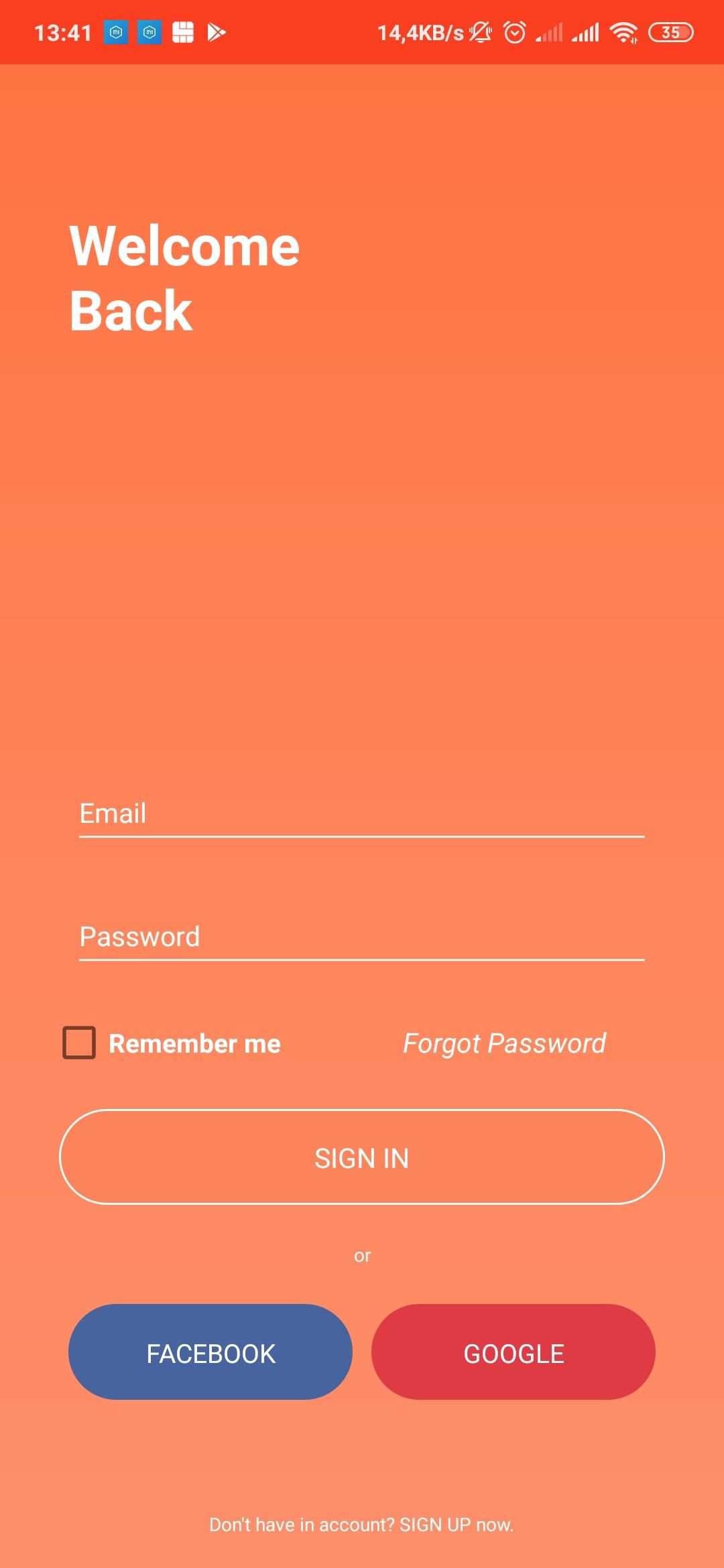Screen dimensions: 724x1568
Task: Continue with the FACEBOOK button
Action: click(x=210, y=1352)
